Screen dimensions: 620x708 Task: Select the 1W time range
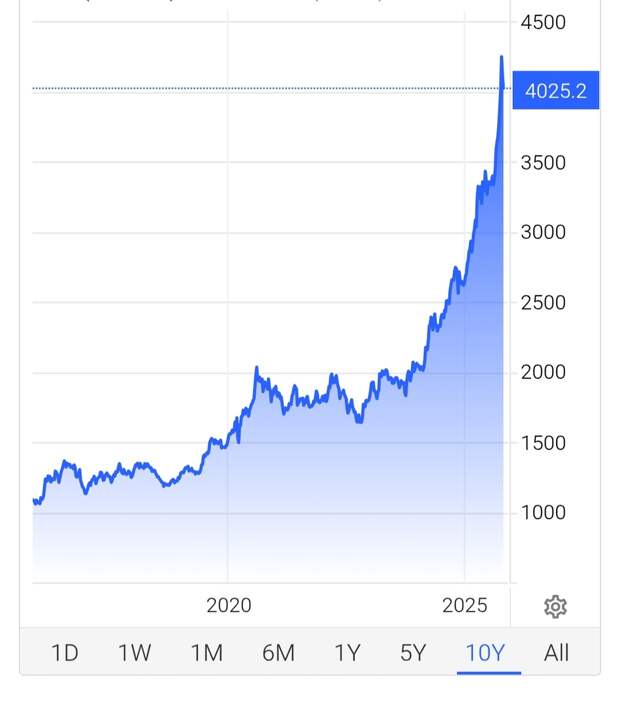[x=135, y=653]
